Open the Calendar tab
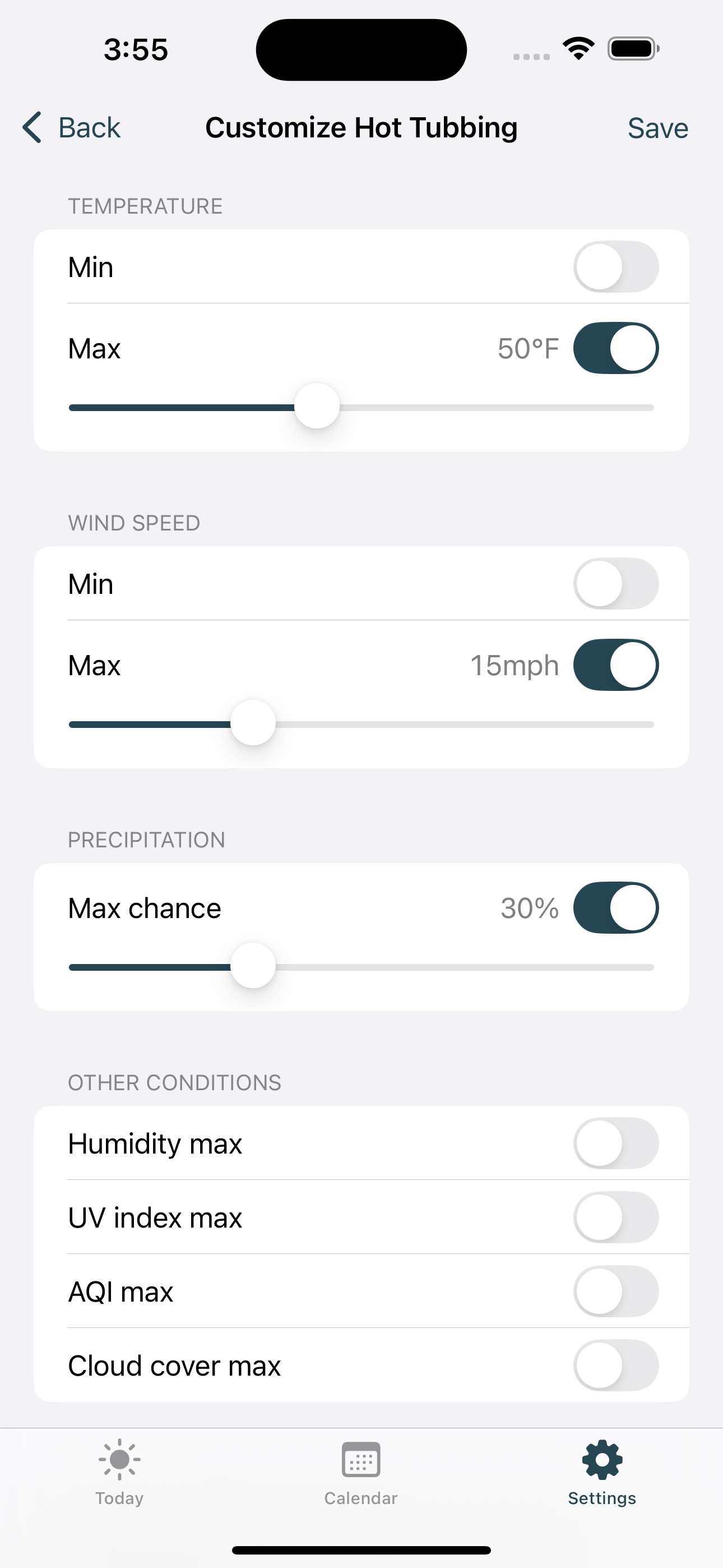 pyautogui.click(x=360, y=1473)
